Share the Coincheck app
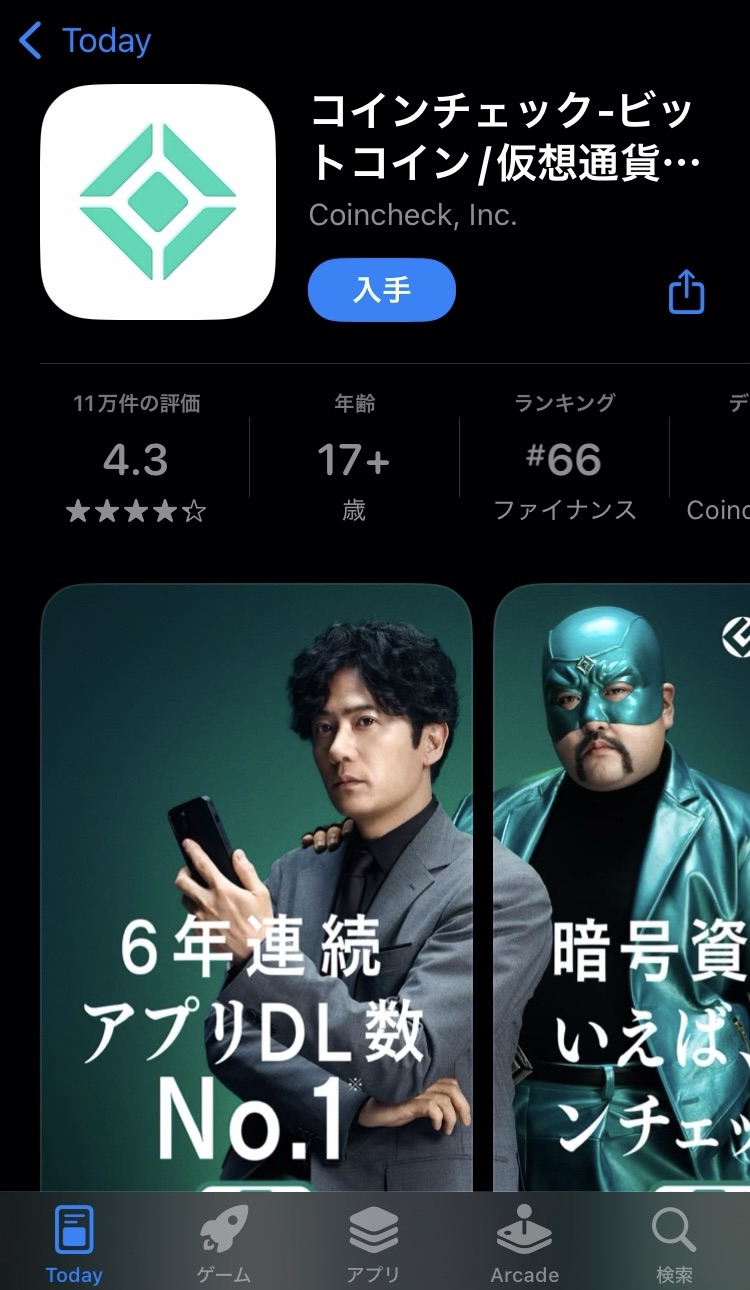Image resolution: width=750 pixels, height=1290 pixels. [687, 291]
